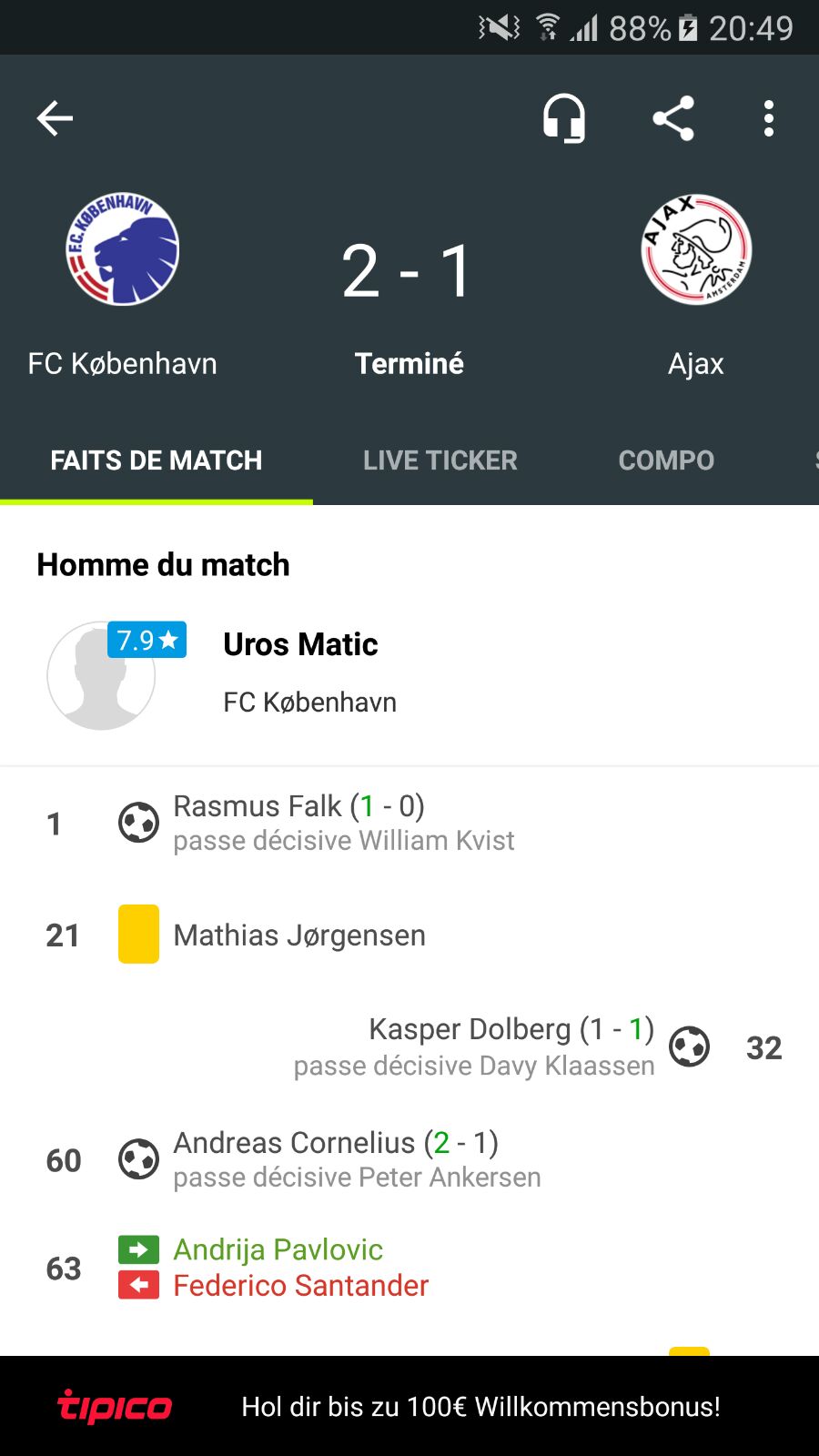The width and height of the screenshot is (819, 1456).
Task: Switch to the Live Ticker tab
Action: click(x=440, y=460)
